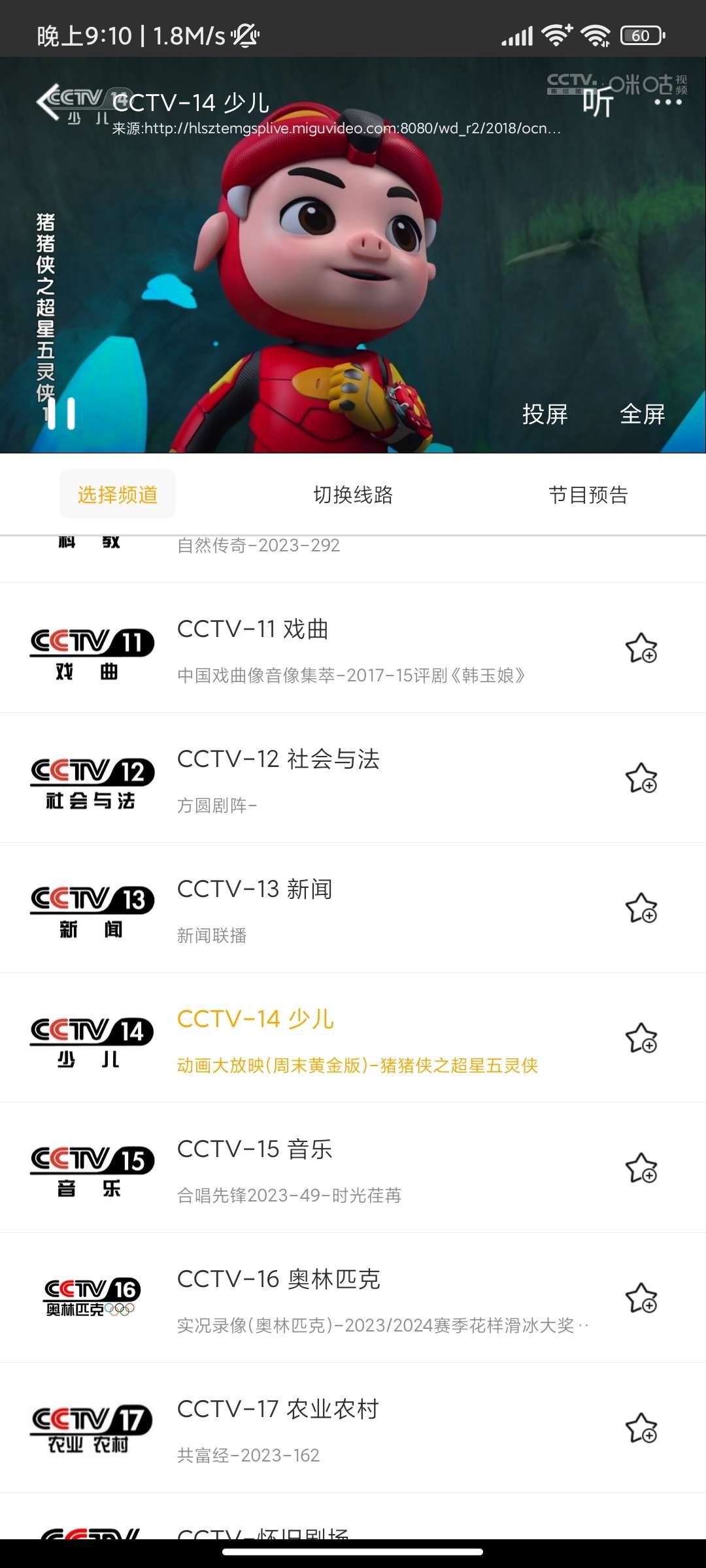The width and height of the screenshot is (706, 1568).
Task: Open the 节目预告 program guide tab
Action: click(588, 495)
